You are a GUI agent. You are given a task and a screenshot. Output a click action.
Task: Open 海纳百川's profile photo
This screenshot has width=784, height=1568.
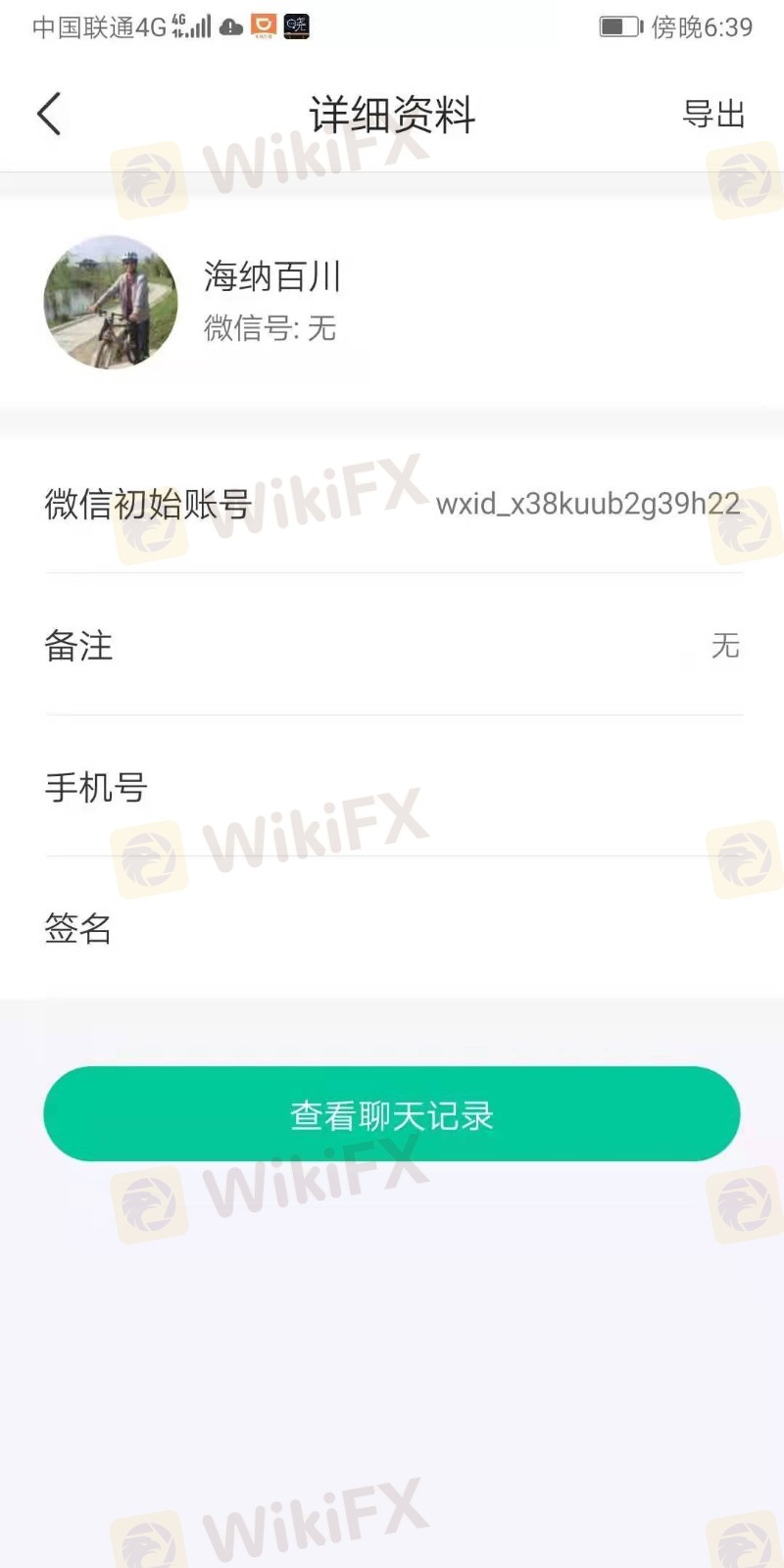(111, 302)
